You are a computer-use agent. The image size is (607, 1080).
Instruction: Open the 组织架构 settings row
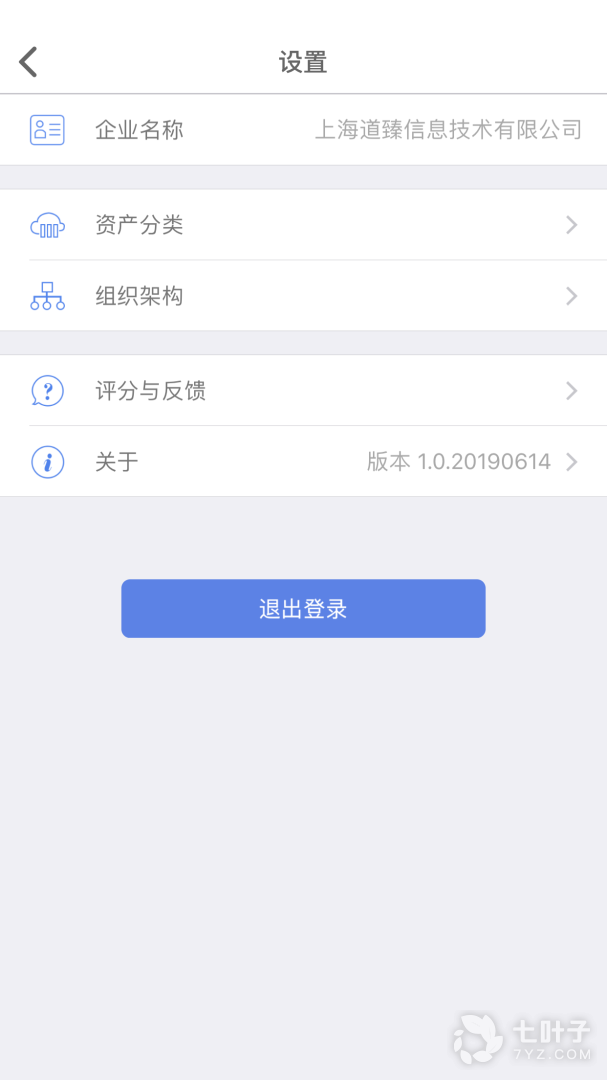tap(303, 296)
